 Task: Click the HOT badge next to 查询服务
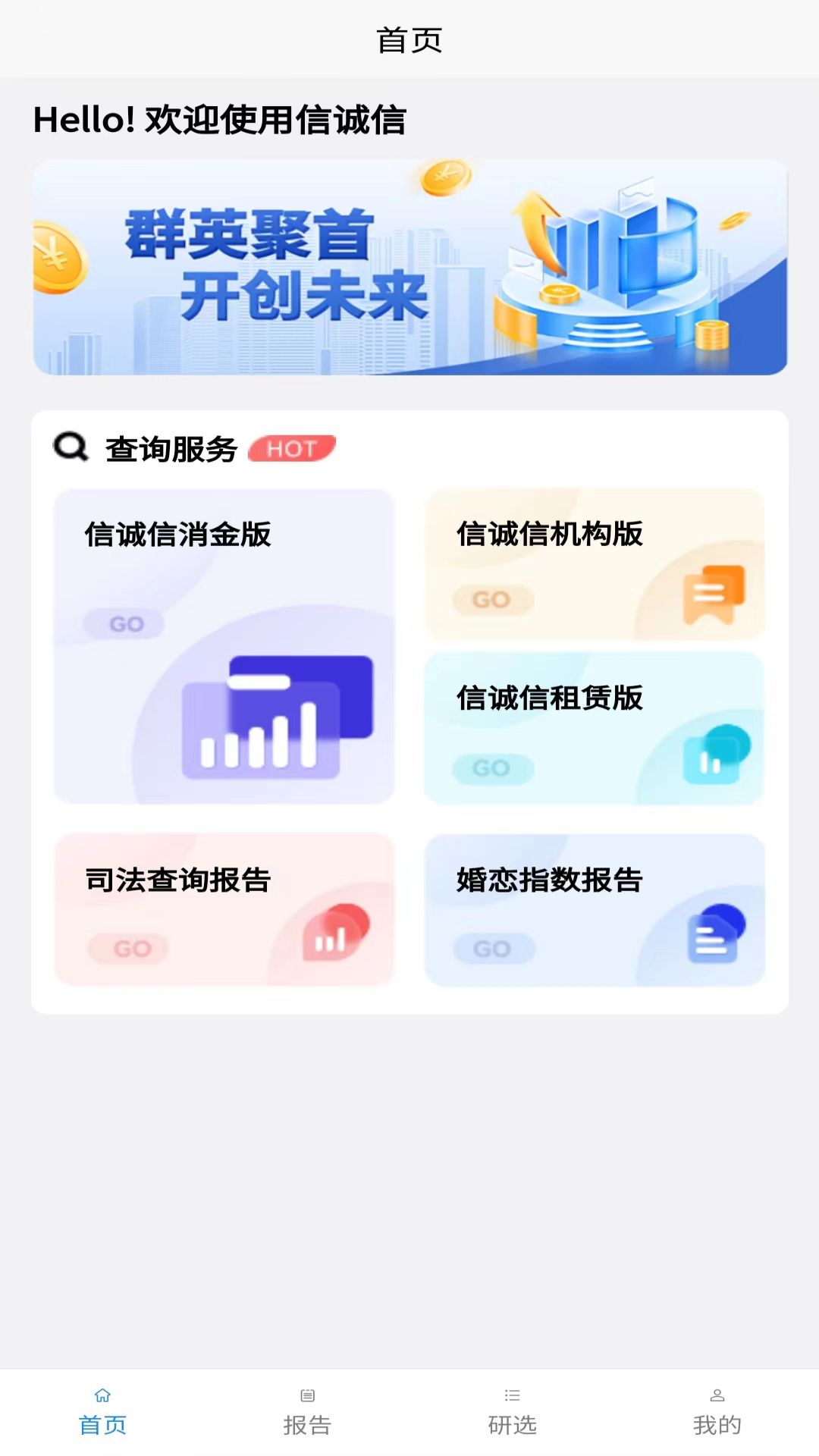point(291,448)
